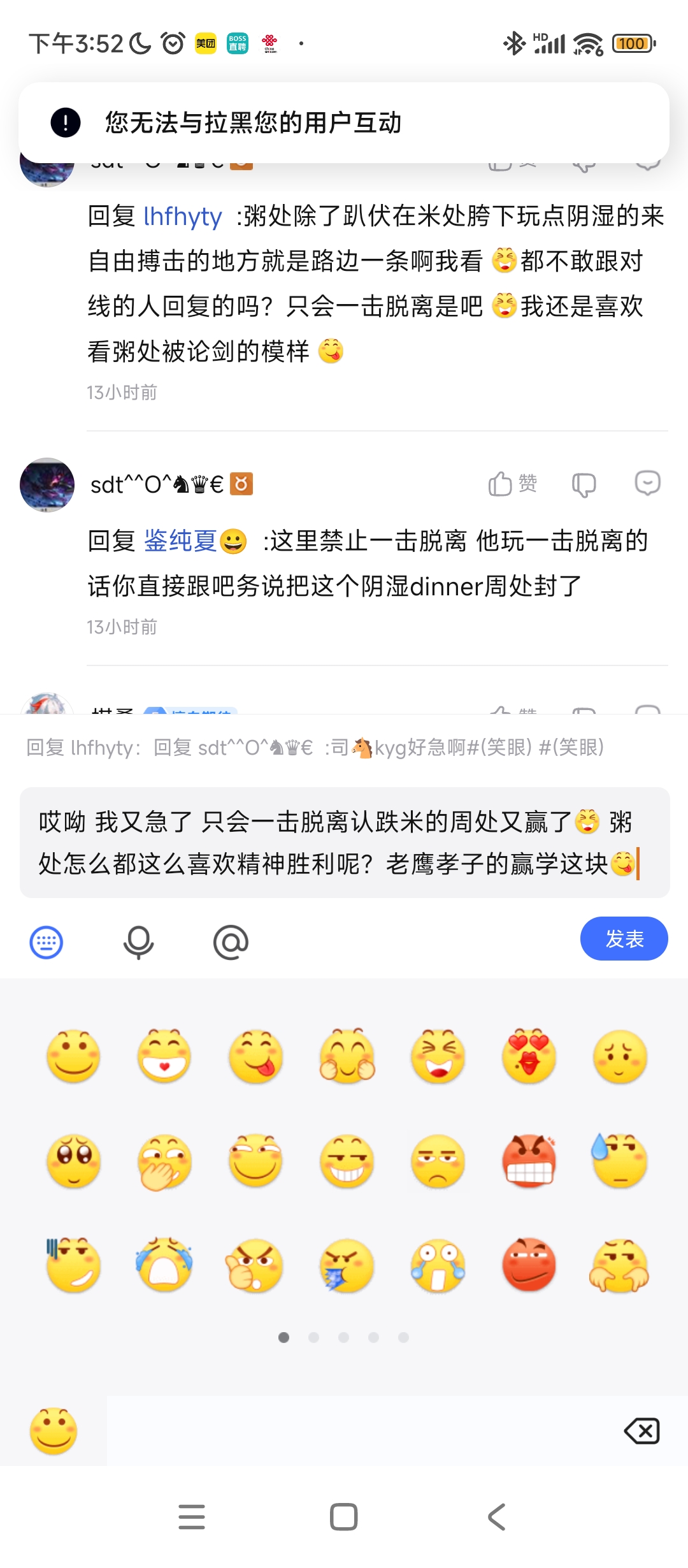The width and height of the screenshot is (688, 1568).
Task: Publish the reply with 发表 button
Action: click(624, 939)
